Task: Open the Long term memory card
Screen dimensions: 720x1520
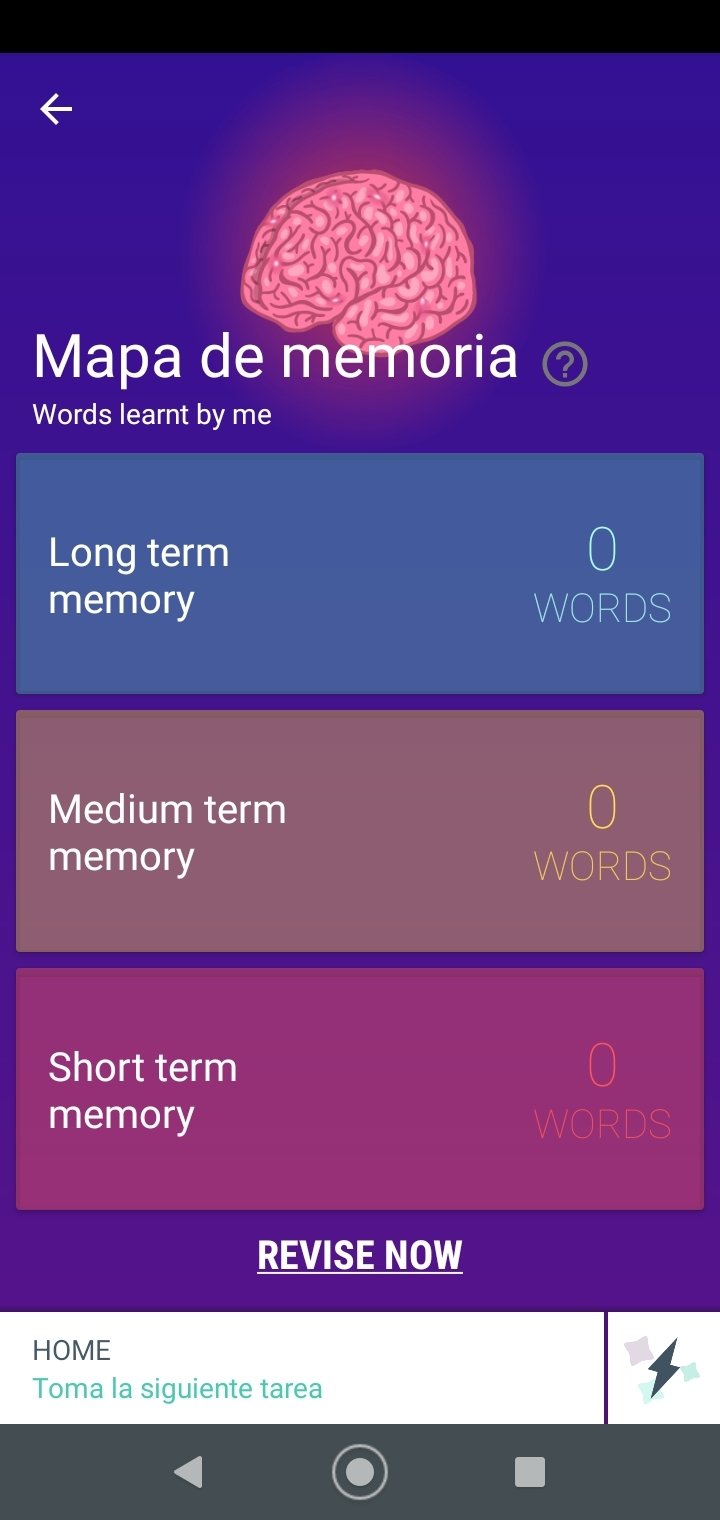Action: pyautogui.click(x=360, y=574)
